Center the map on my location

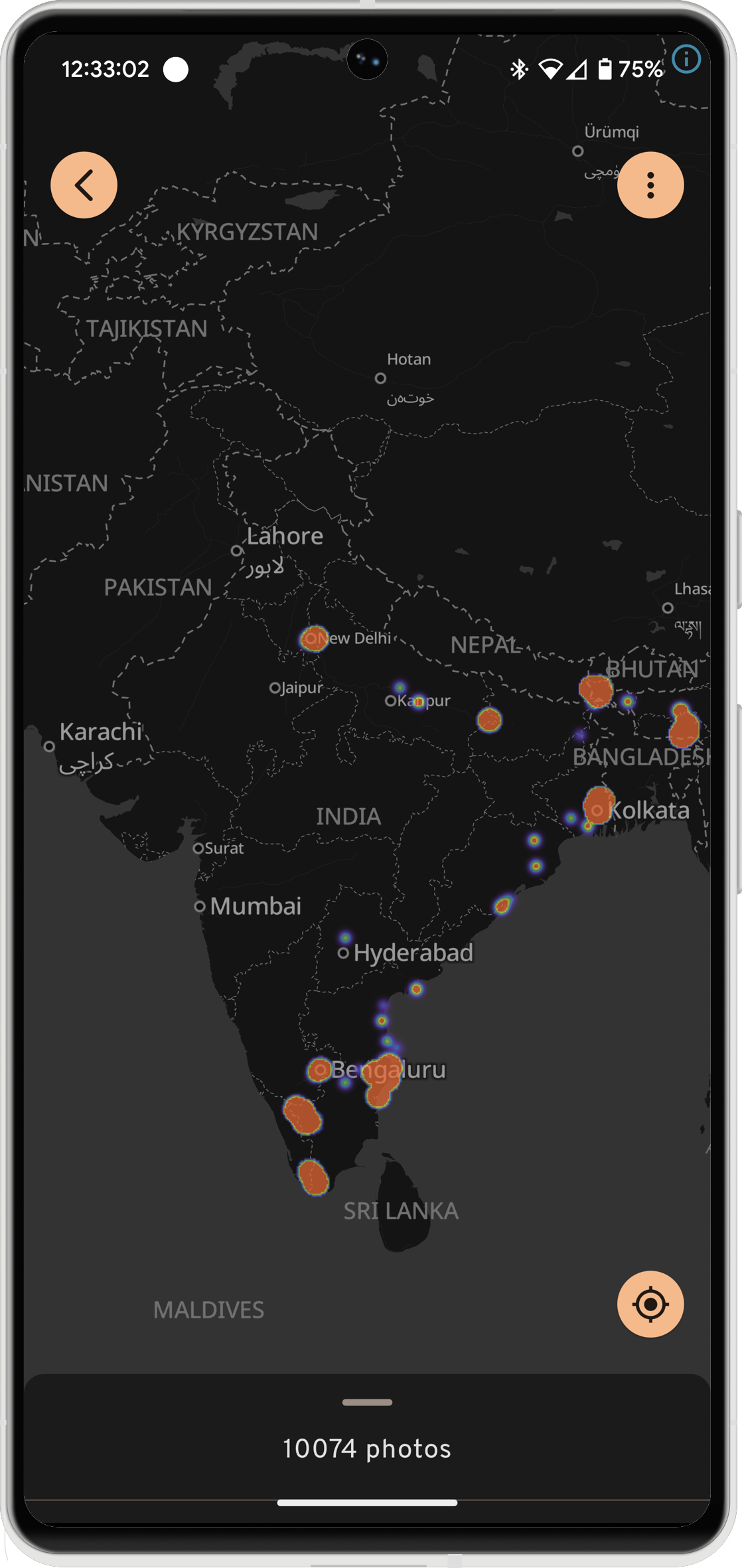(x=650, y=1304)
